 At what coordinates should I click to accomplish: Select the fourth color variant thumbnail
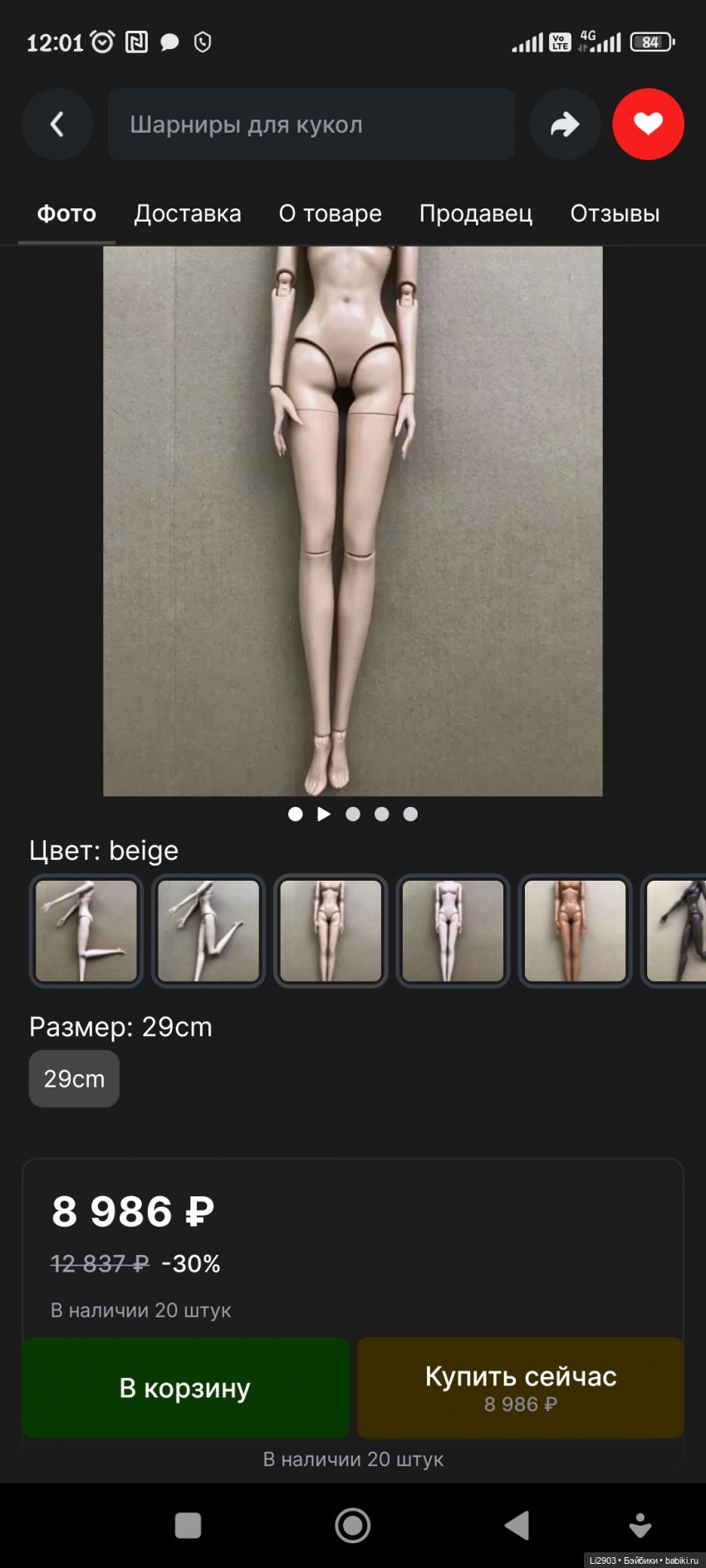click(453, 931)
